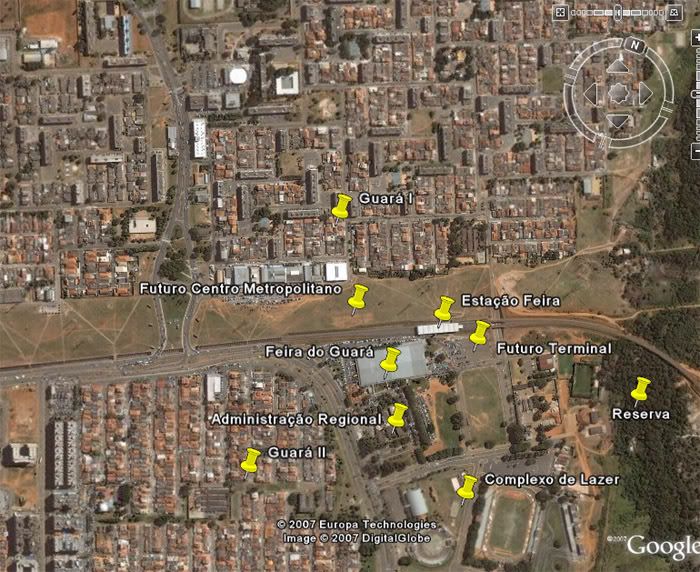
Task: Open the Administração Regional placemark
Action: [397, 415]
